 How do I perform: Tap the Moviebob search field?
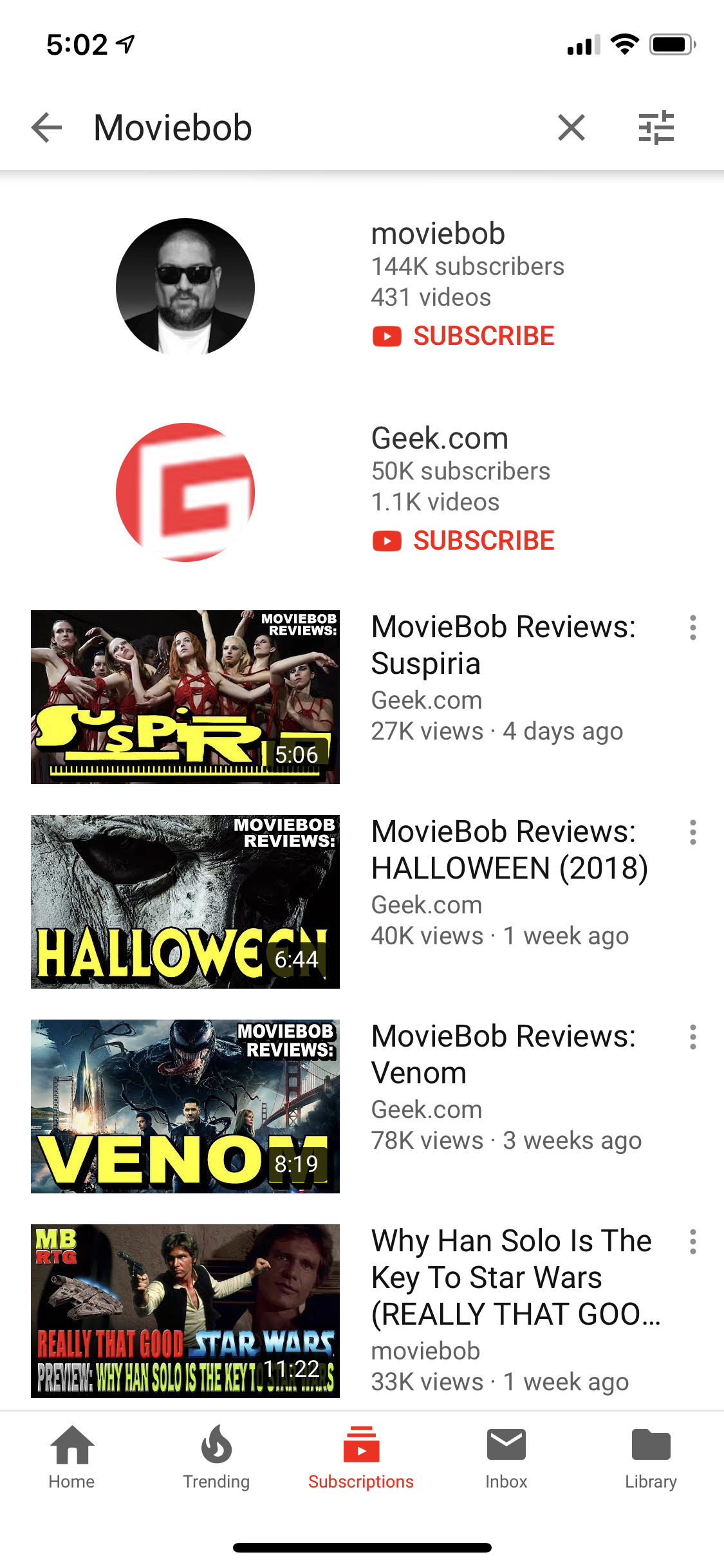tap(309, 127)
